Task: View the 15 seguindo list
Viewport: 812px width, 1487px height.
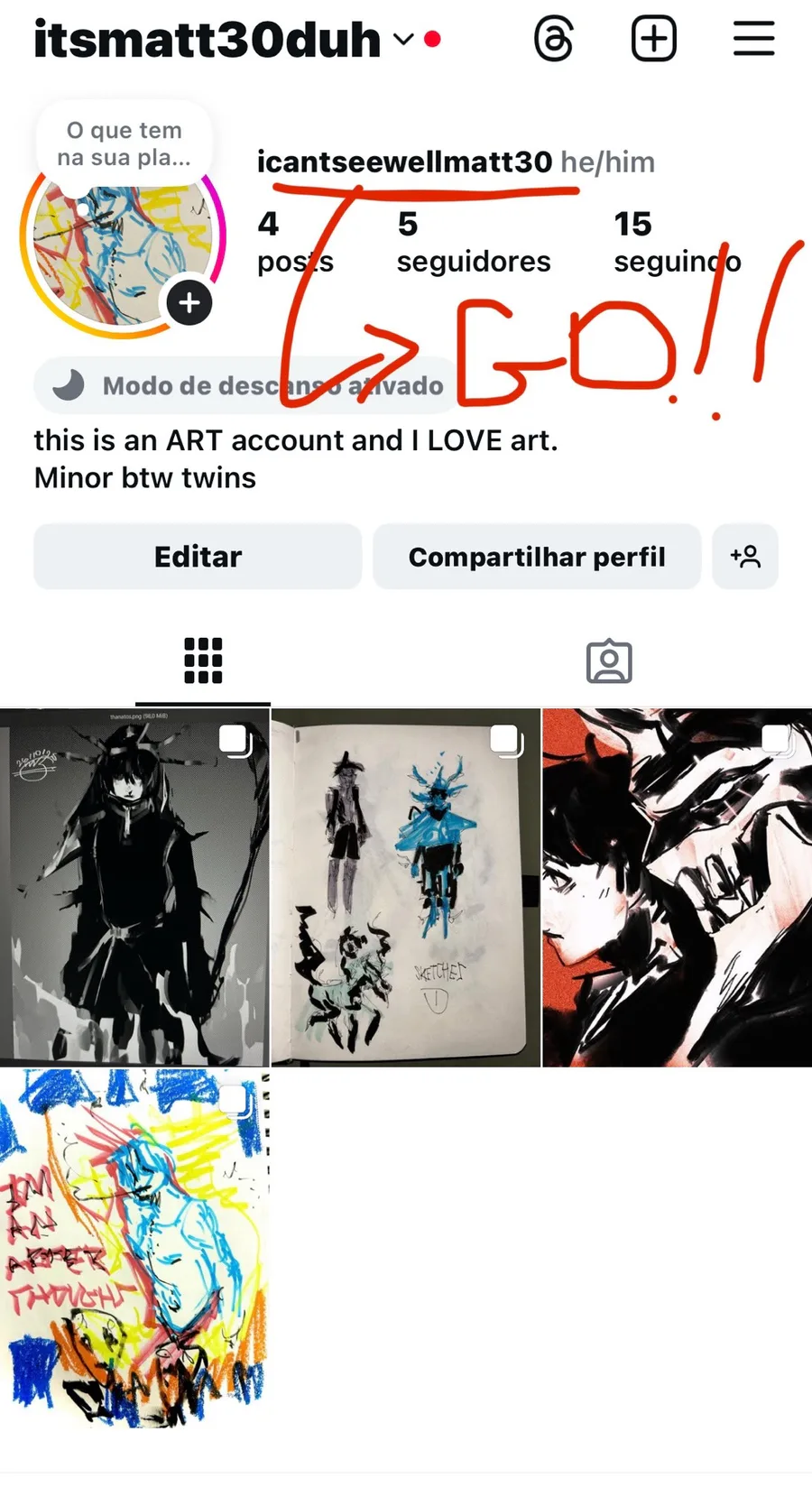Action: coord(677,242)
